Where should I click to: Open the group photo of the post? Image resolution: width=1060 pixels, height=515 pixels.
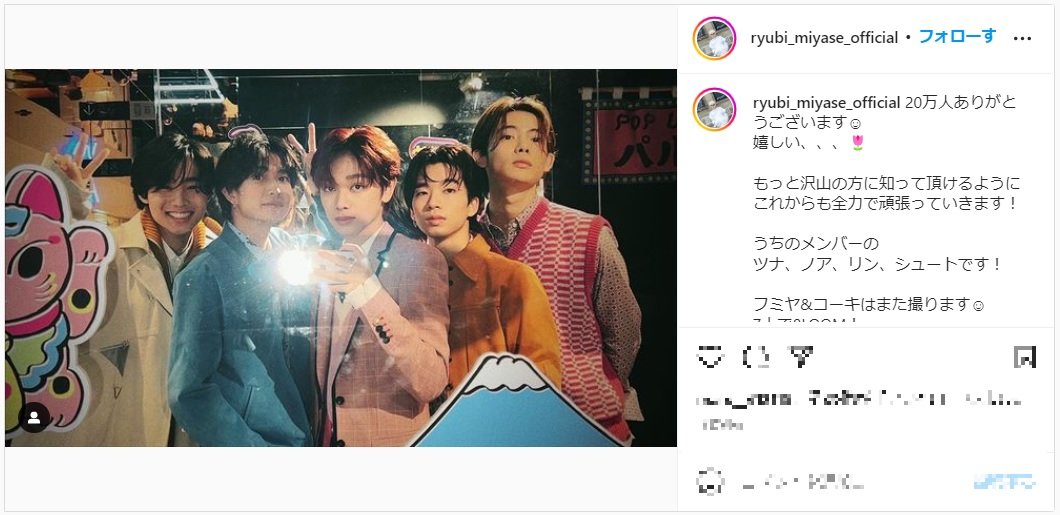point(340,257)
